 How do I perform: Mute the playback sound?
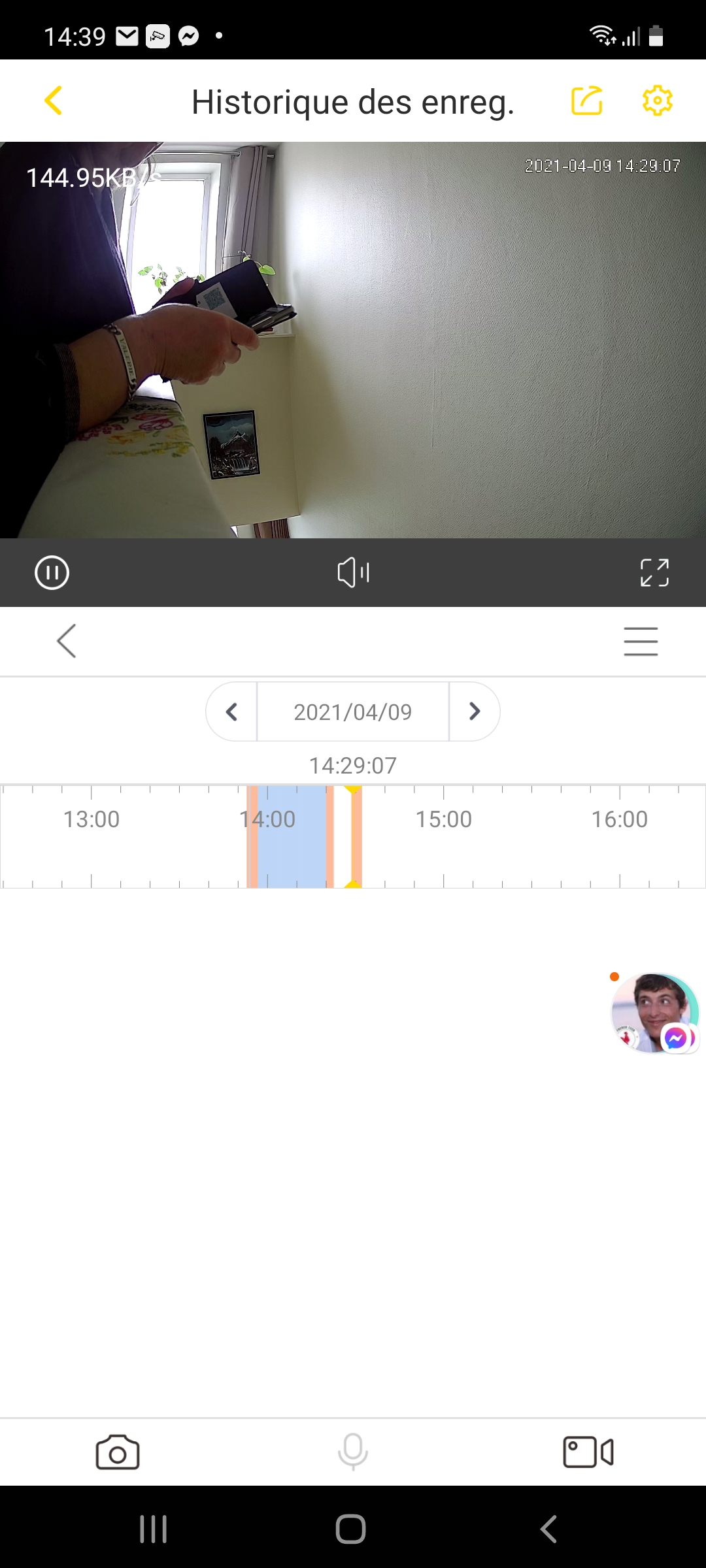(353, 573)
